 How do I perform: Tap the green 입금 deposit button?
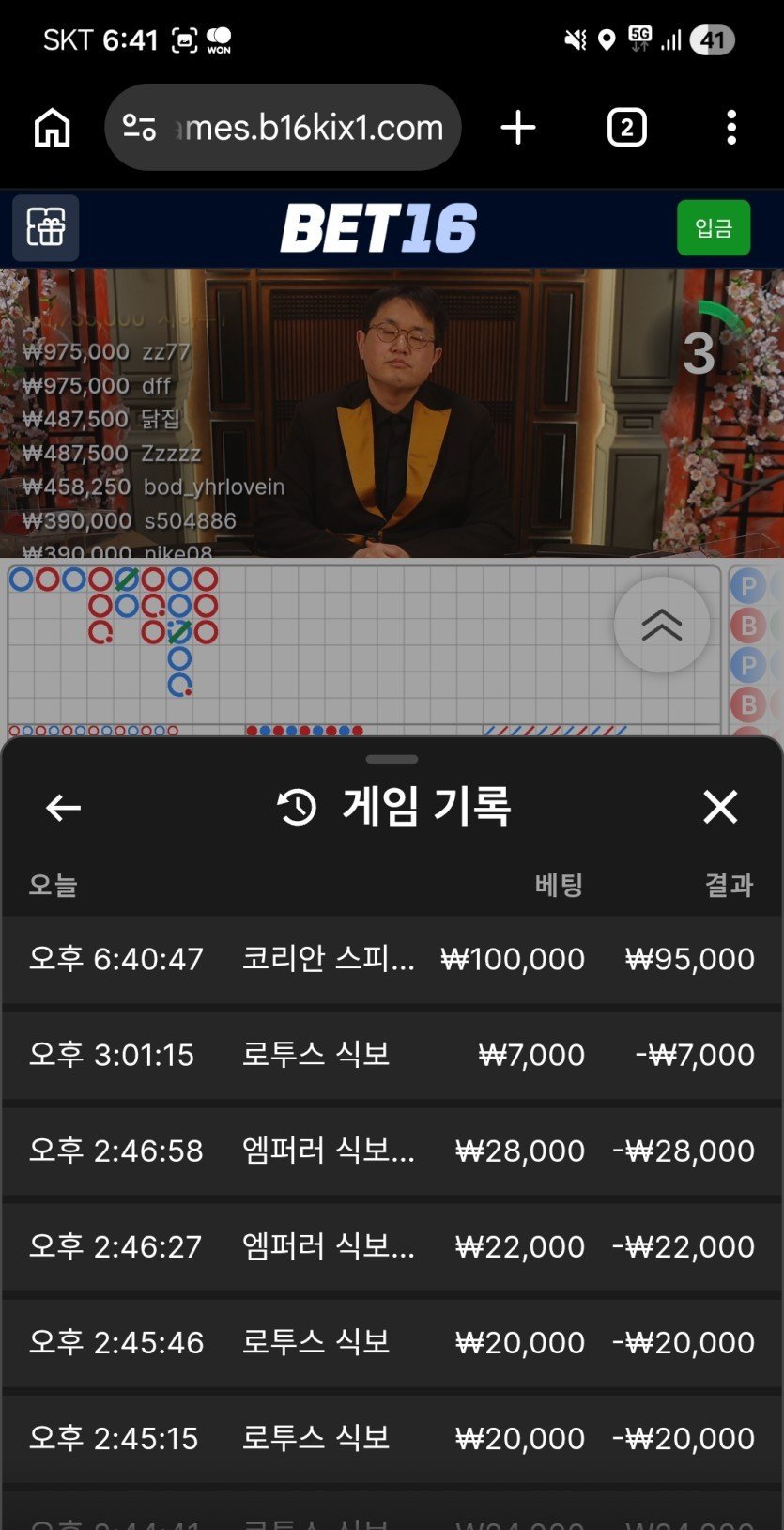(x=713, y=227)
